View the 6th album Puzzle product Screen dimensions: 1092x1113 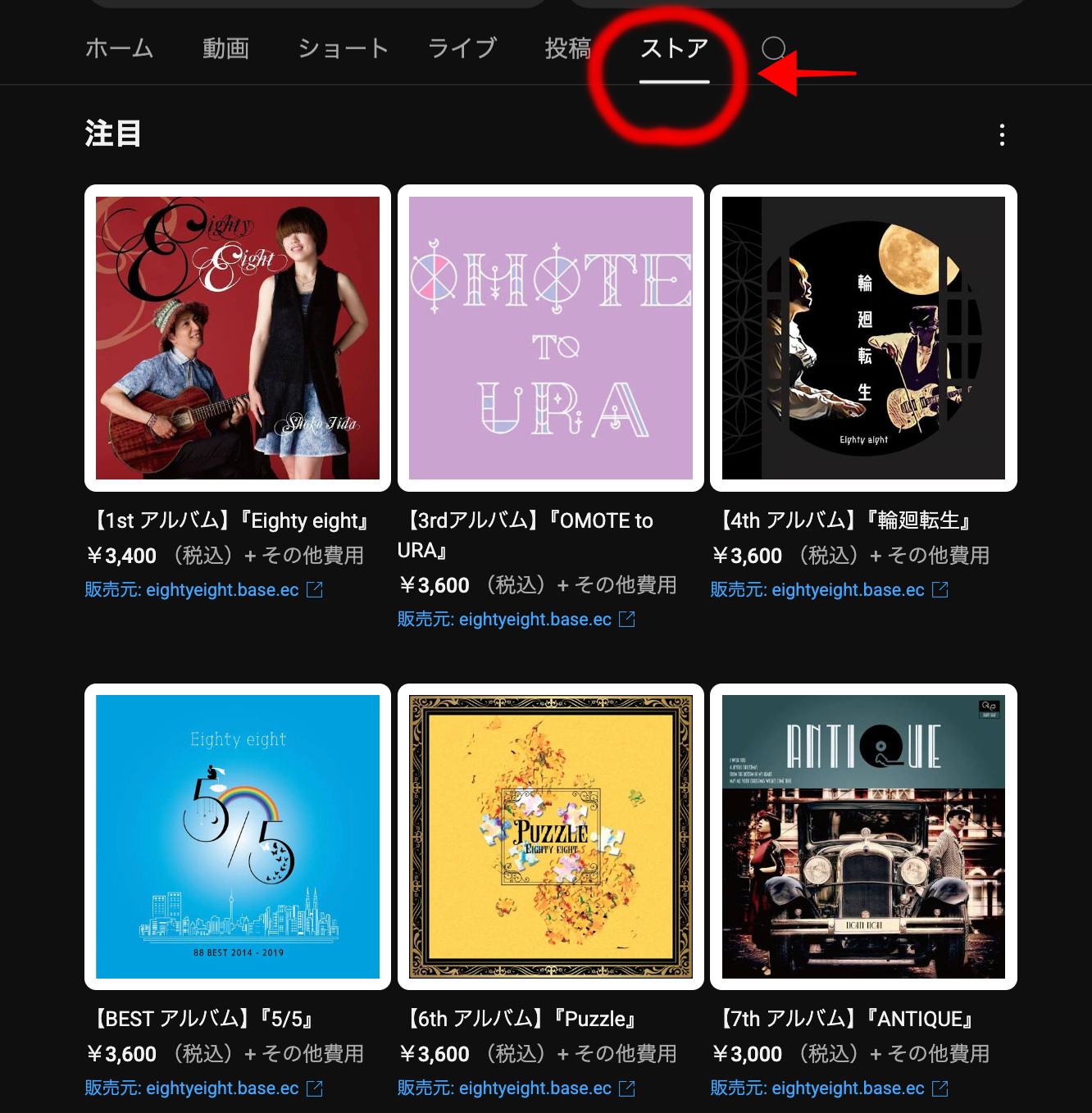(x=551, y=836)
